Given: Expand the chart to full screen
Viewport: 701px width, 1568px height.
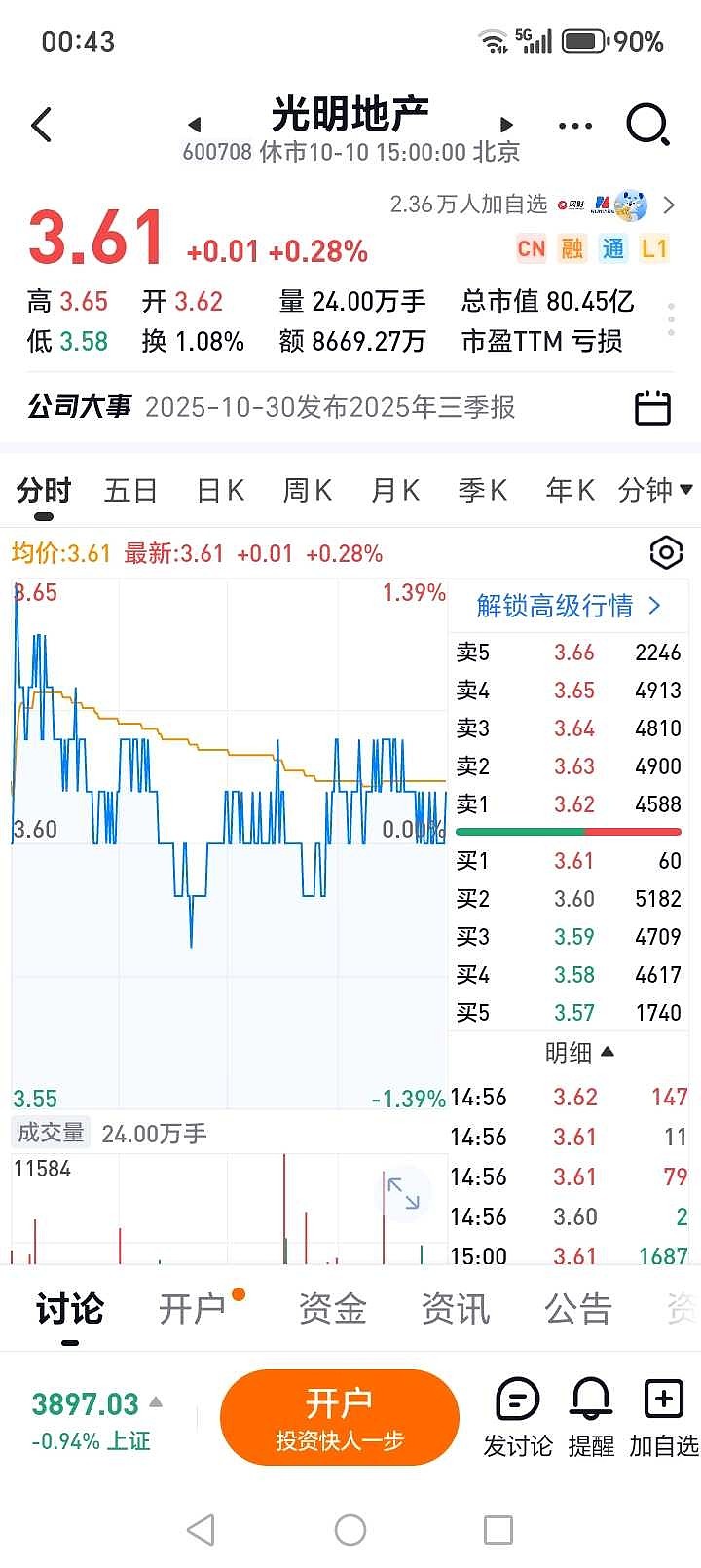Looking at the screenshot, I should [x=403, y=1193].
